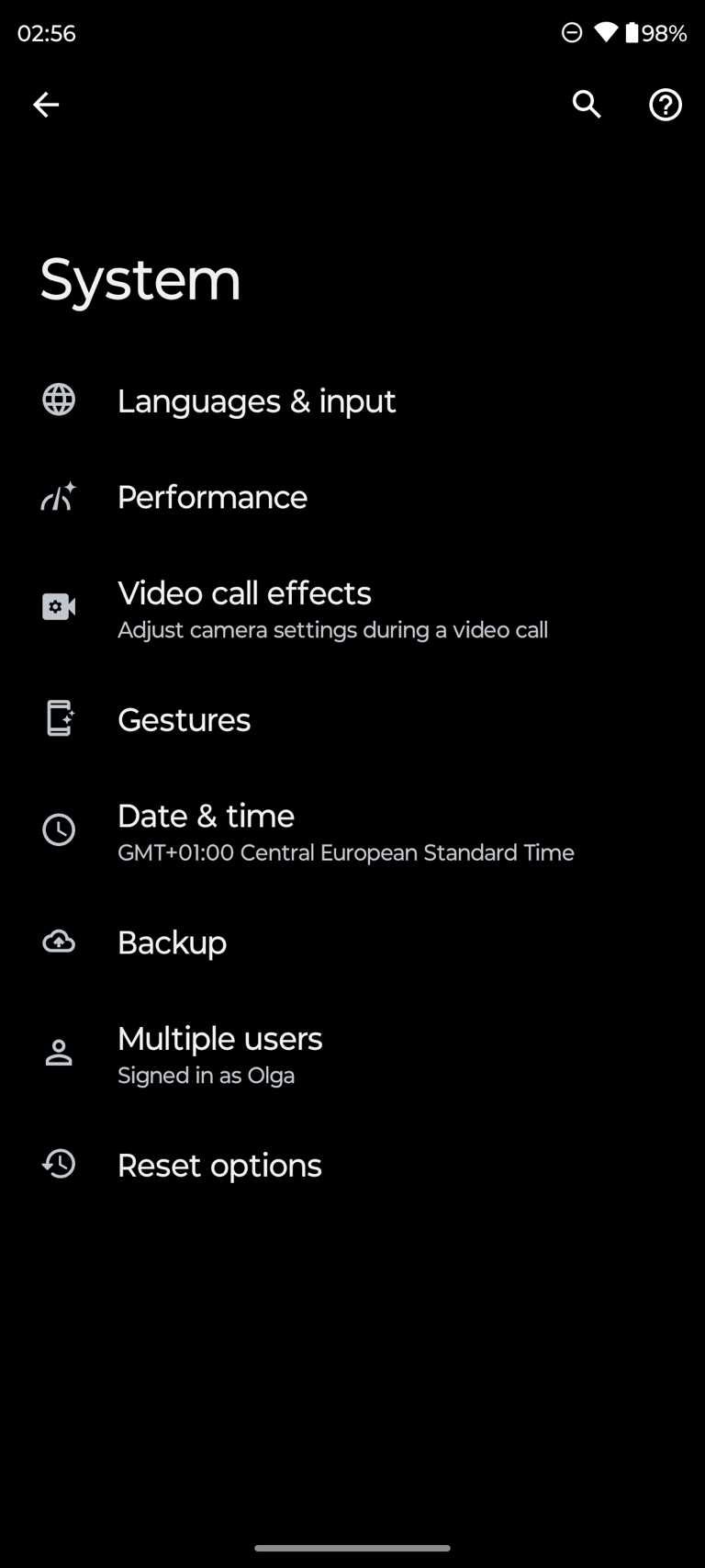Open Date & time settings

point(352,831)
